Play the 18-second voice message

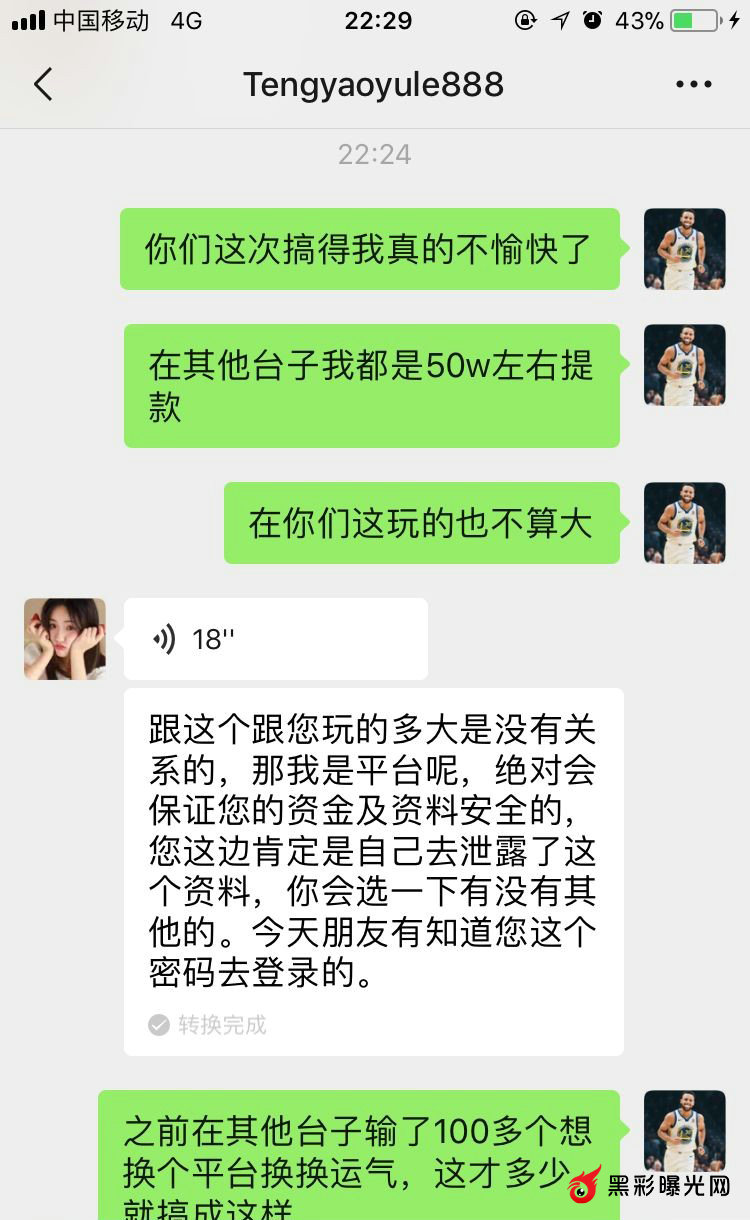(x=275, y=639)
